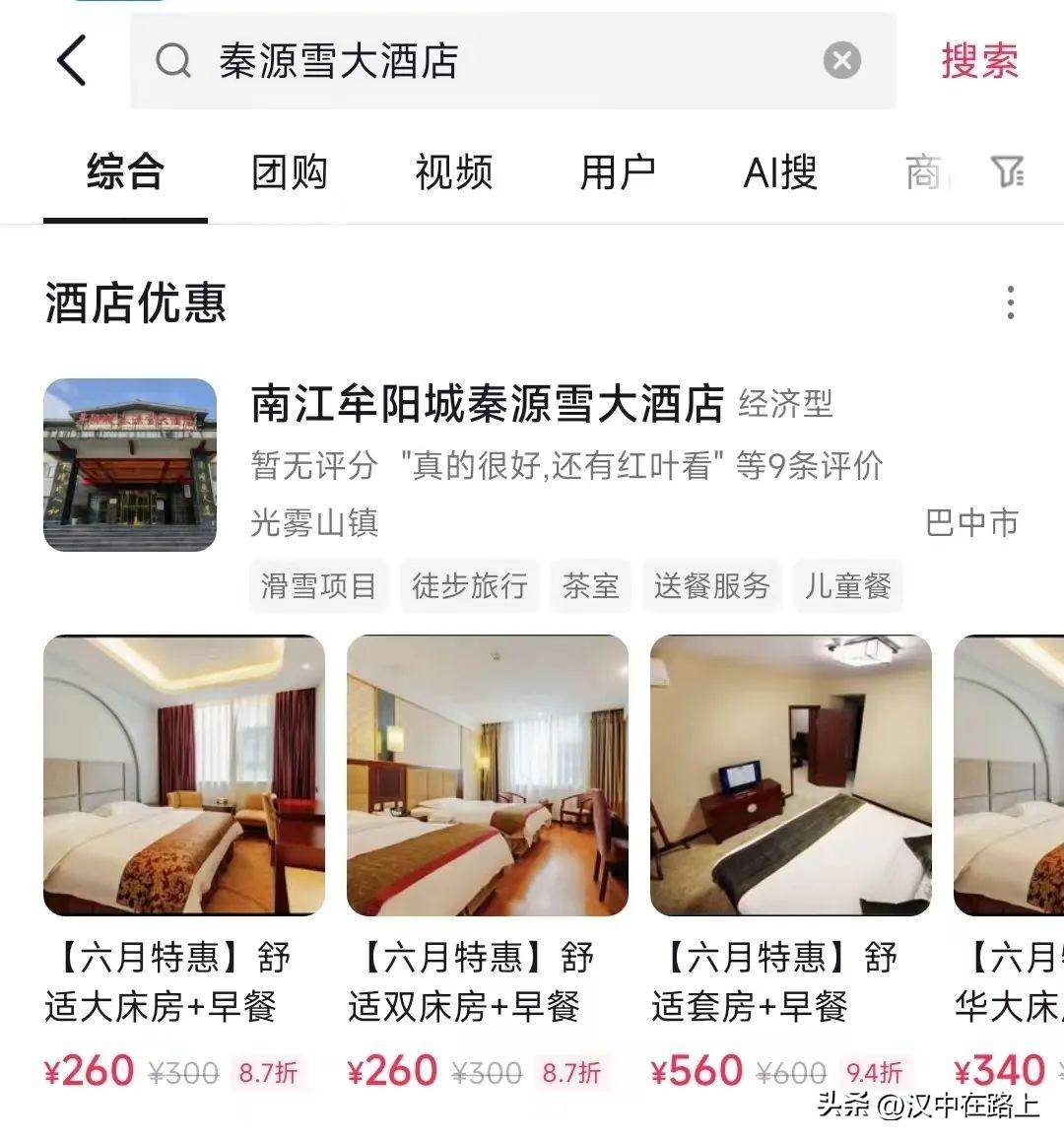This screenshot has width=1064, height=1142.
Task: Tap the magnifying glass search icon
Action: [x=173, y=60]
